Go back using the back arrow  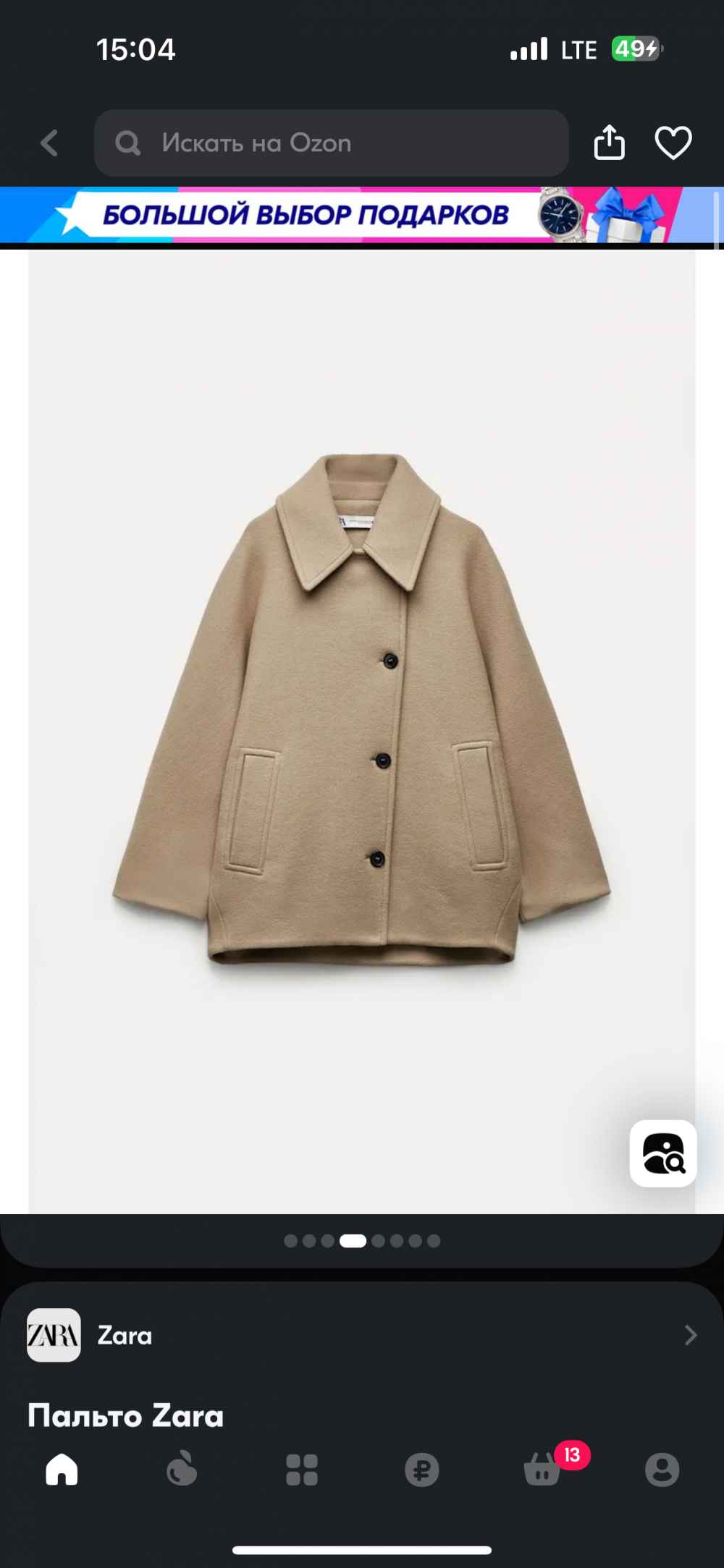click(x=49, y=143)
